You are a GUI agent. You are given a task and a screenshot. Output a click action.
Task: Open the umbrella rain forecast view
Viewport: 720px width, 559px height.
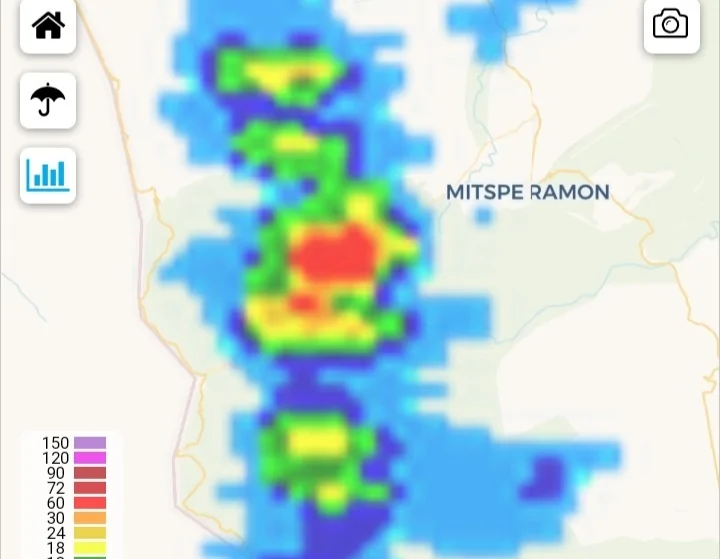48,100
